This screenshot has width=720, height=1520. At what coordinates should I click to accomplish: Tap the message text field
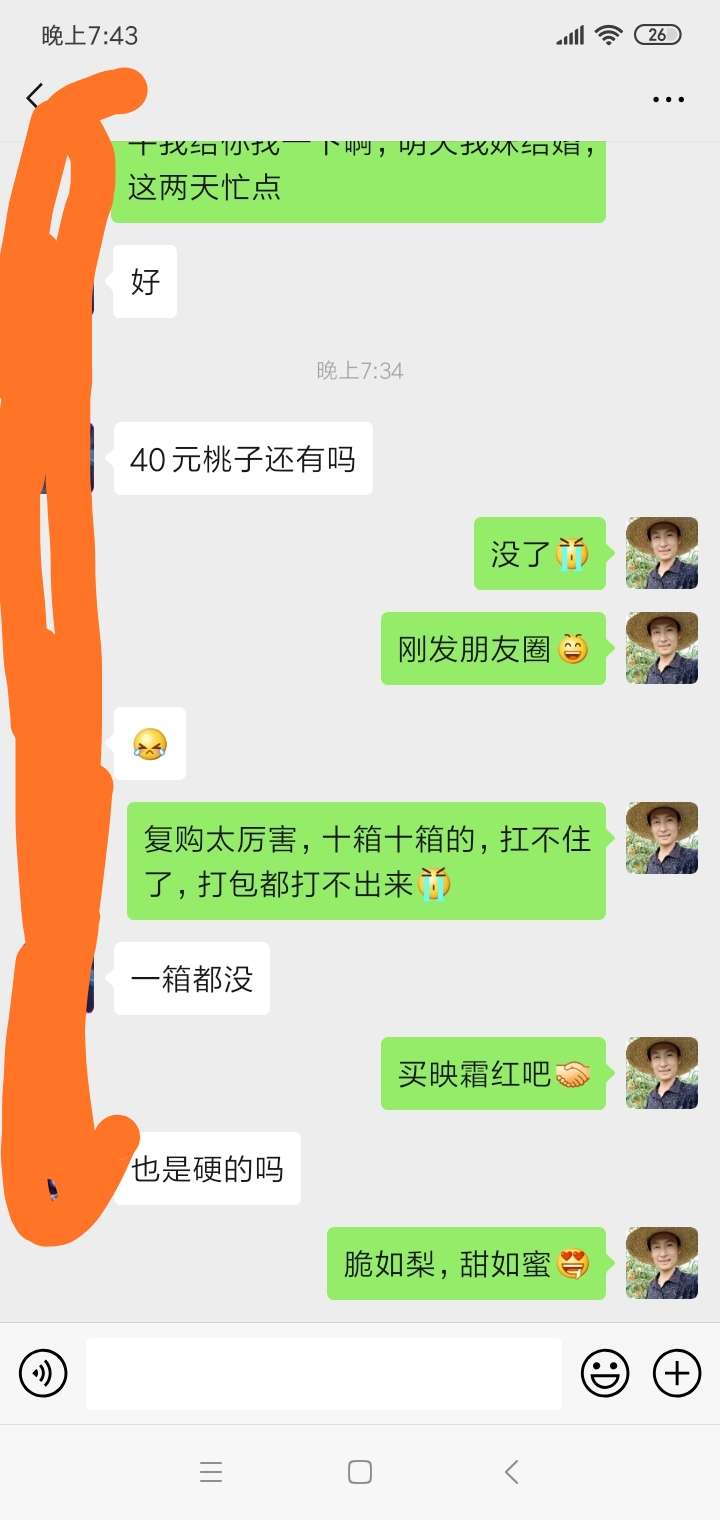323,1373
